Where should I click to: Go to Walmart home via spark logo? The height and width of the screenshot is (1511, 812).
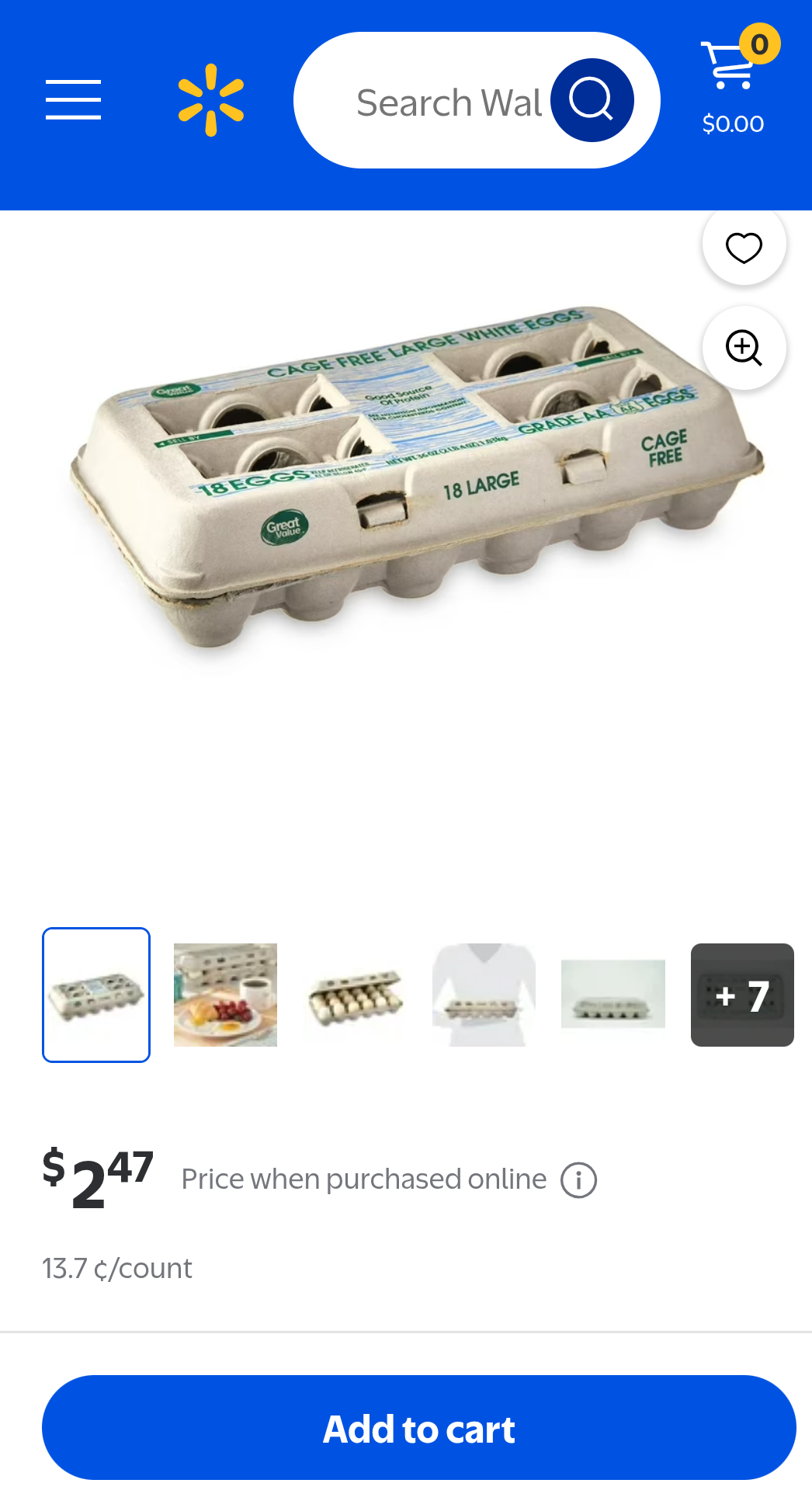tap(210, 100)
